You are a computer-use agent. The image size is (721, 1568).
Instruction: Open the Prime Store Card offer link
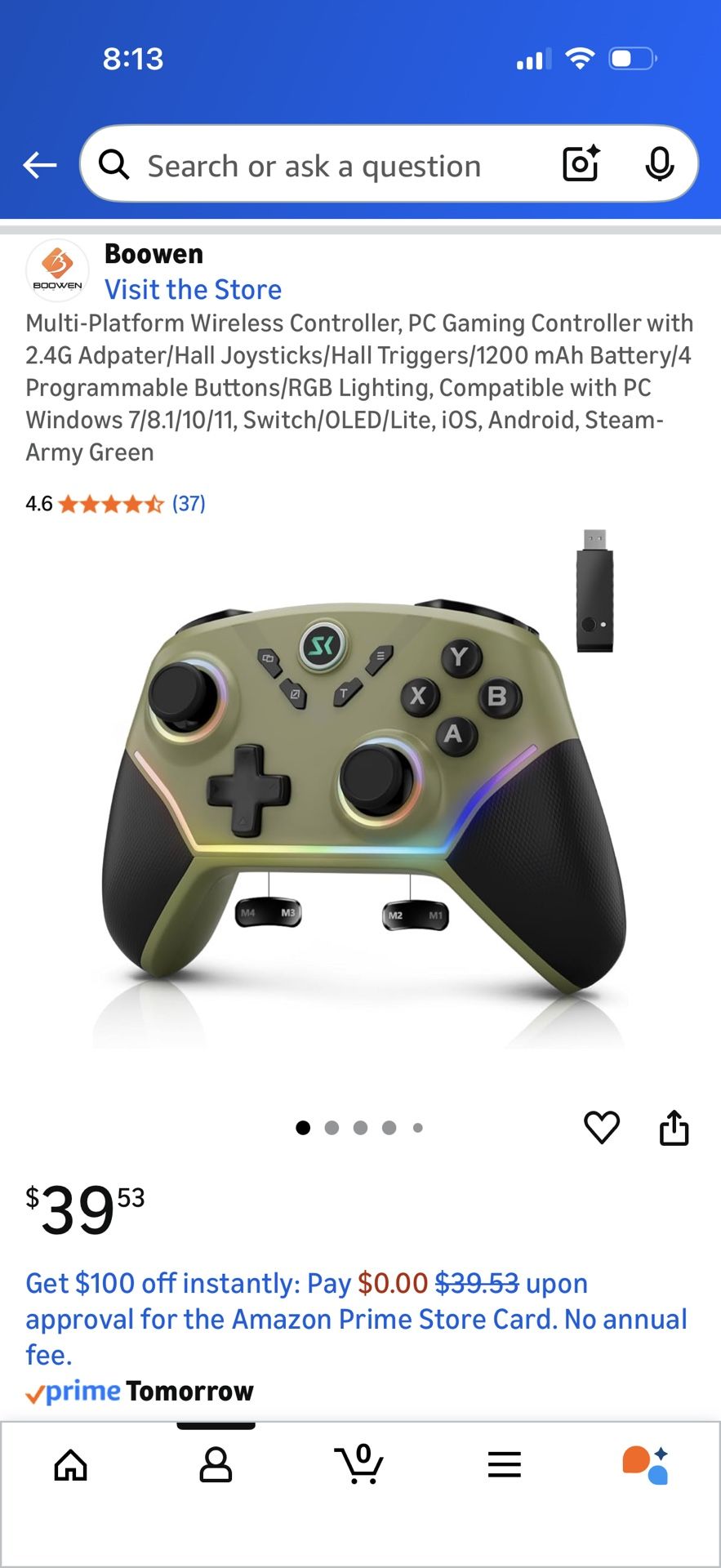click(x=356, y=1318)
